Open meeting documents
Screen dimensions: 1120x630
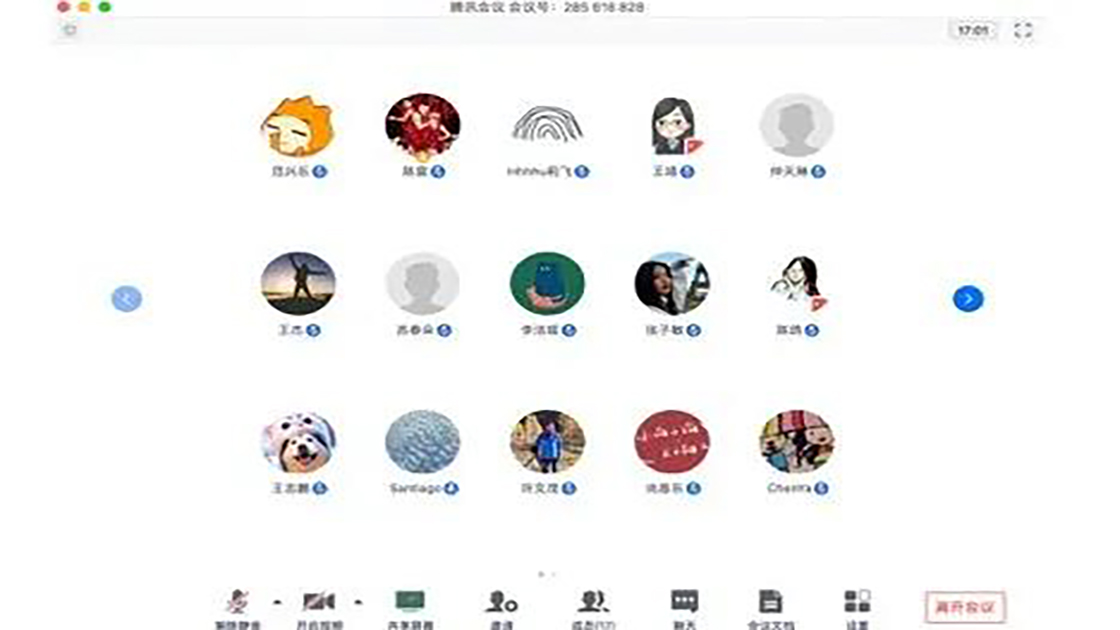tap(770, 603)
